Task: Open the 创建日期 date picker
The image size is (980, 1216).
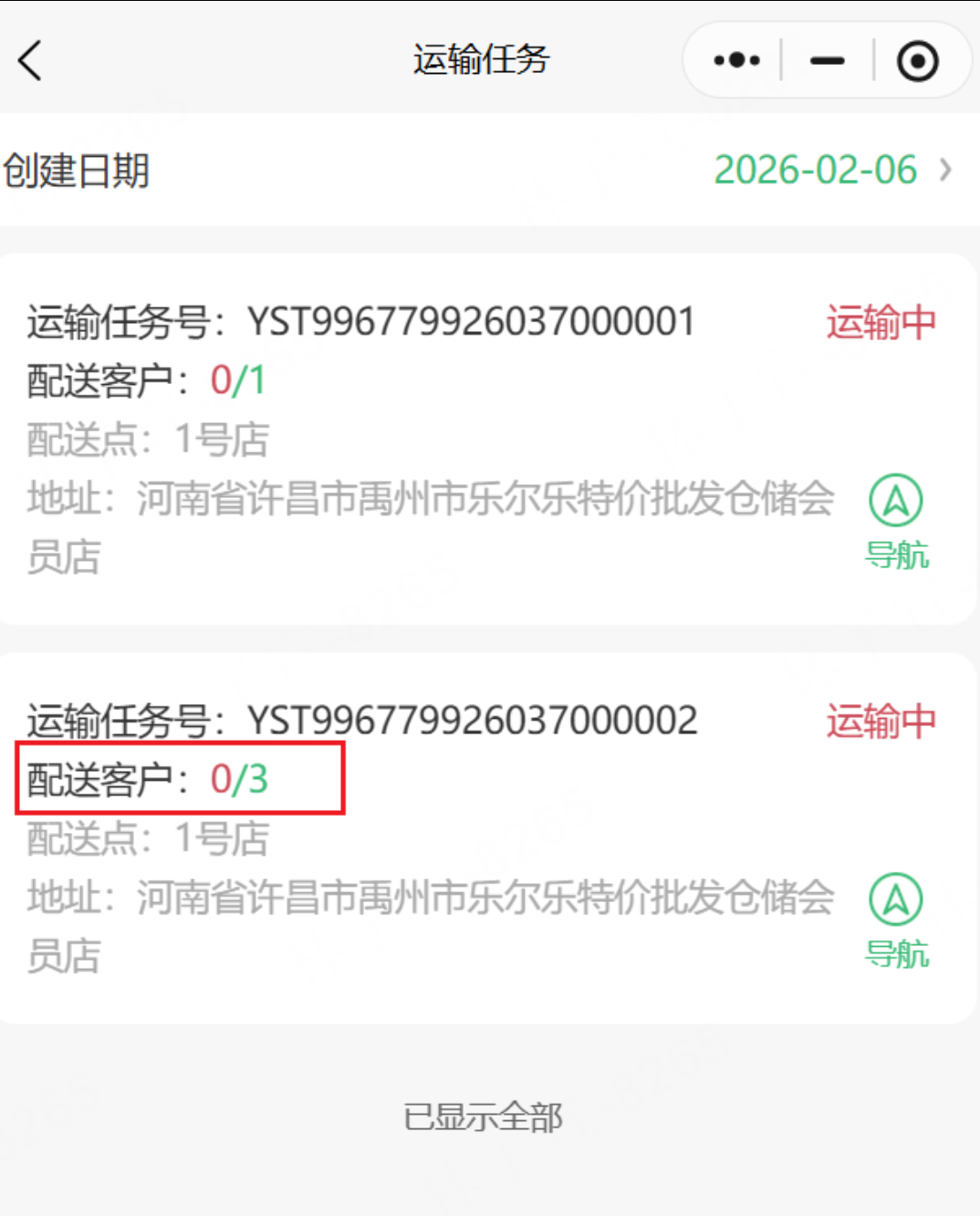Action: 831,171
